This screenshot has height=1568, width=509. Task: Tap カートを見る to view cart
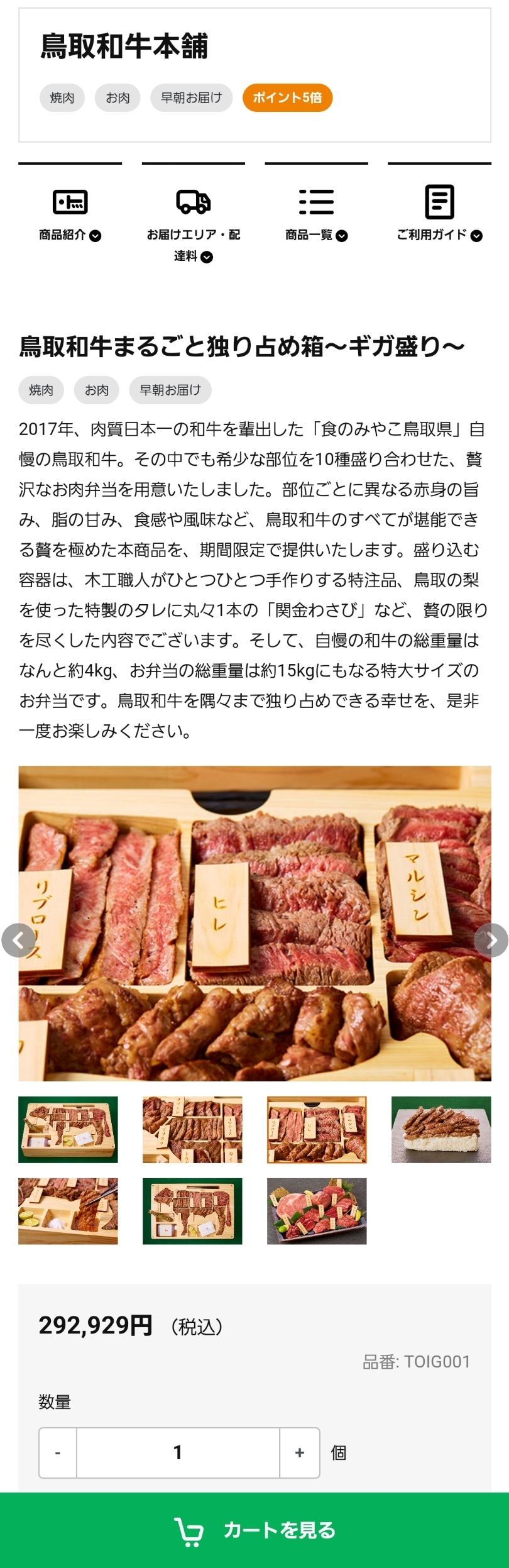[x=255, y=1530]
